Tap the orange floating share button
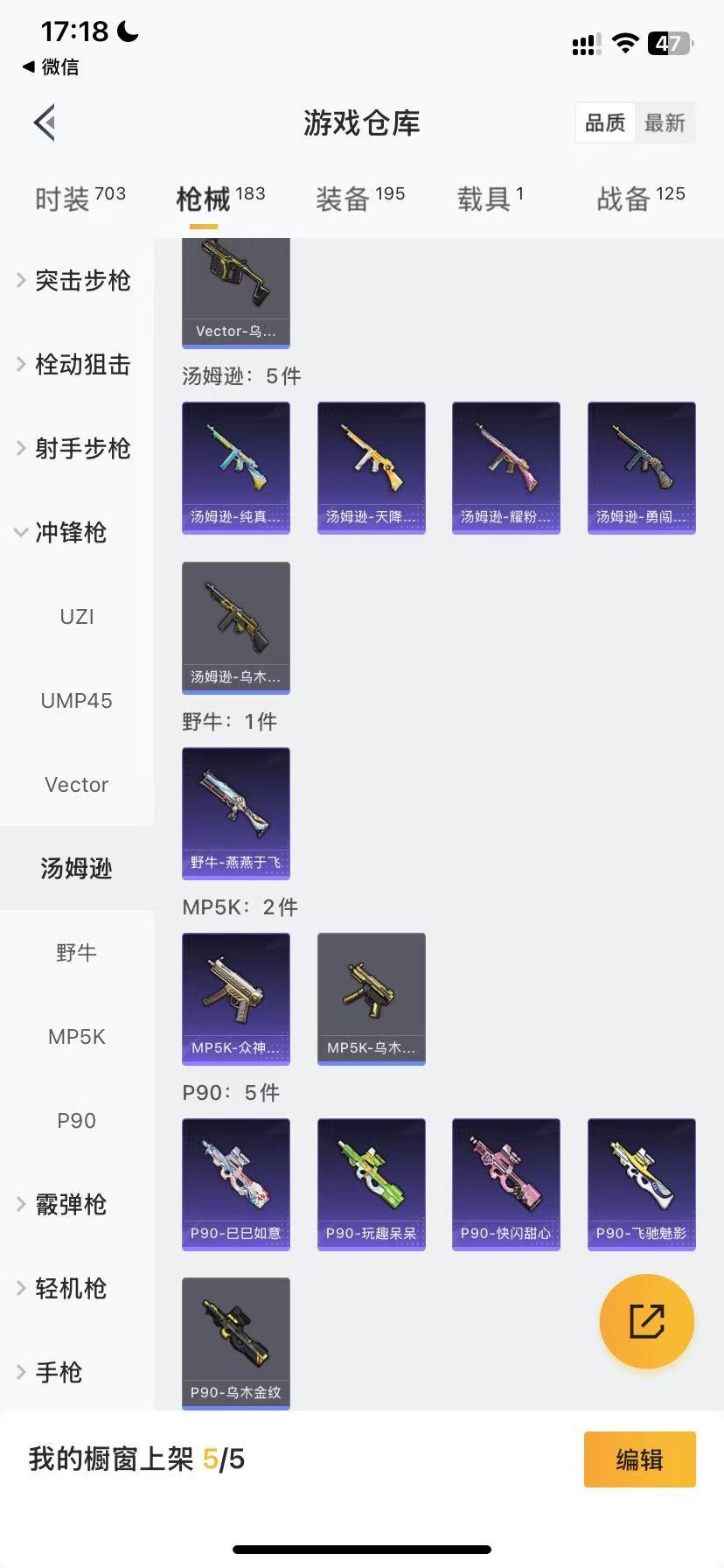 click(646, 1321)
